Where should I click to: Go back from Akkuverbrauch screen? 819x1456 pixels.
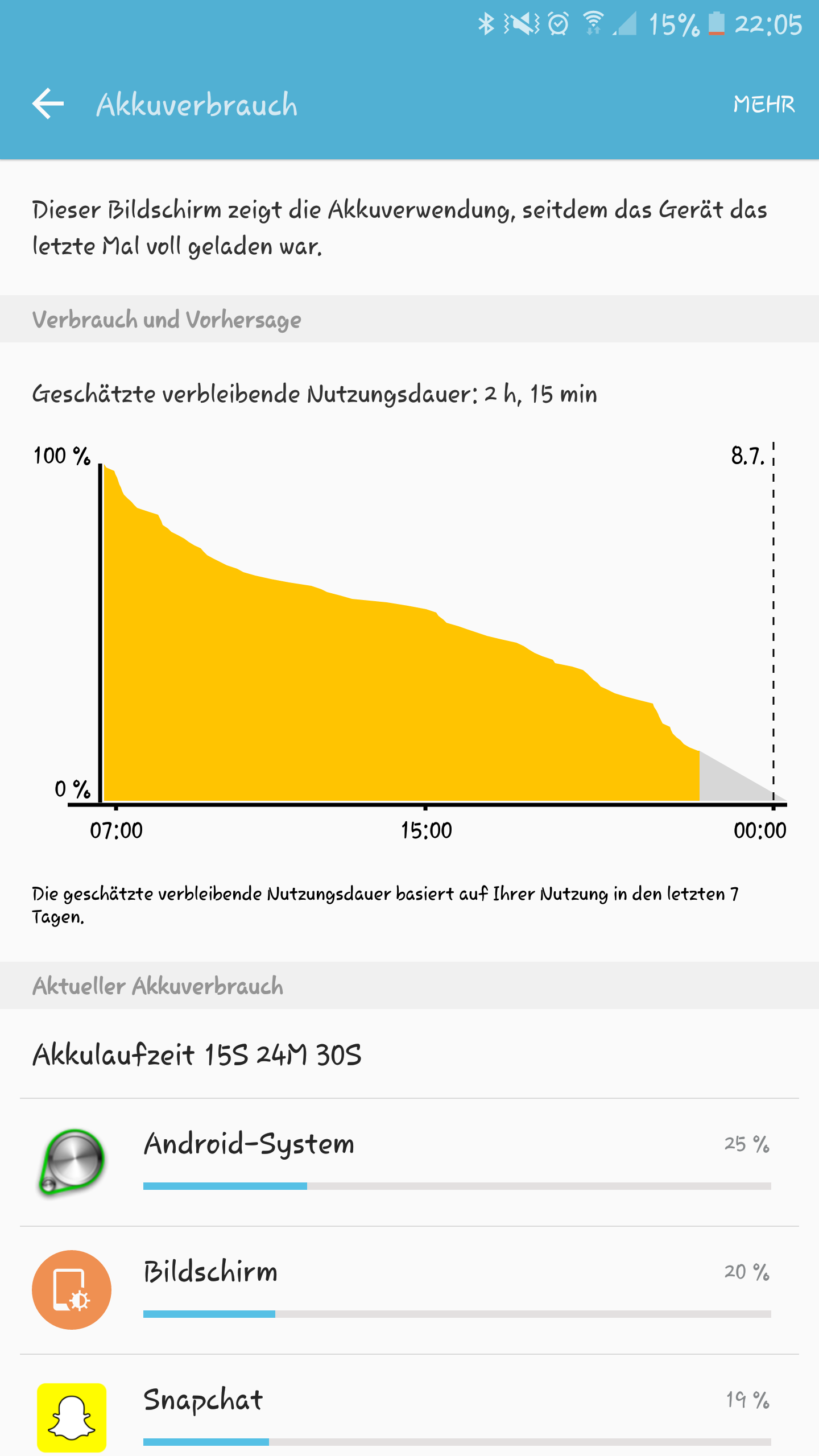[48, 104]
